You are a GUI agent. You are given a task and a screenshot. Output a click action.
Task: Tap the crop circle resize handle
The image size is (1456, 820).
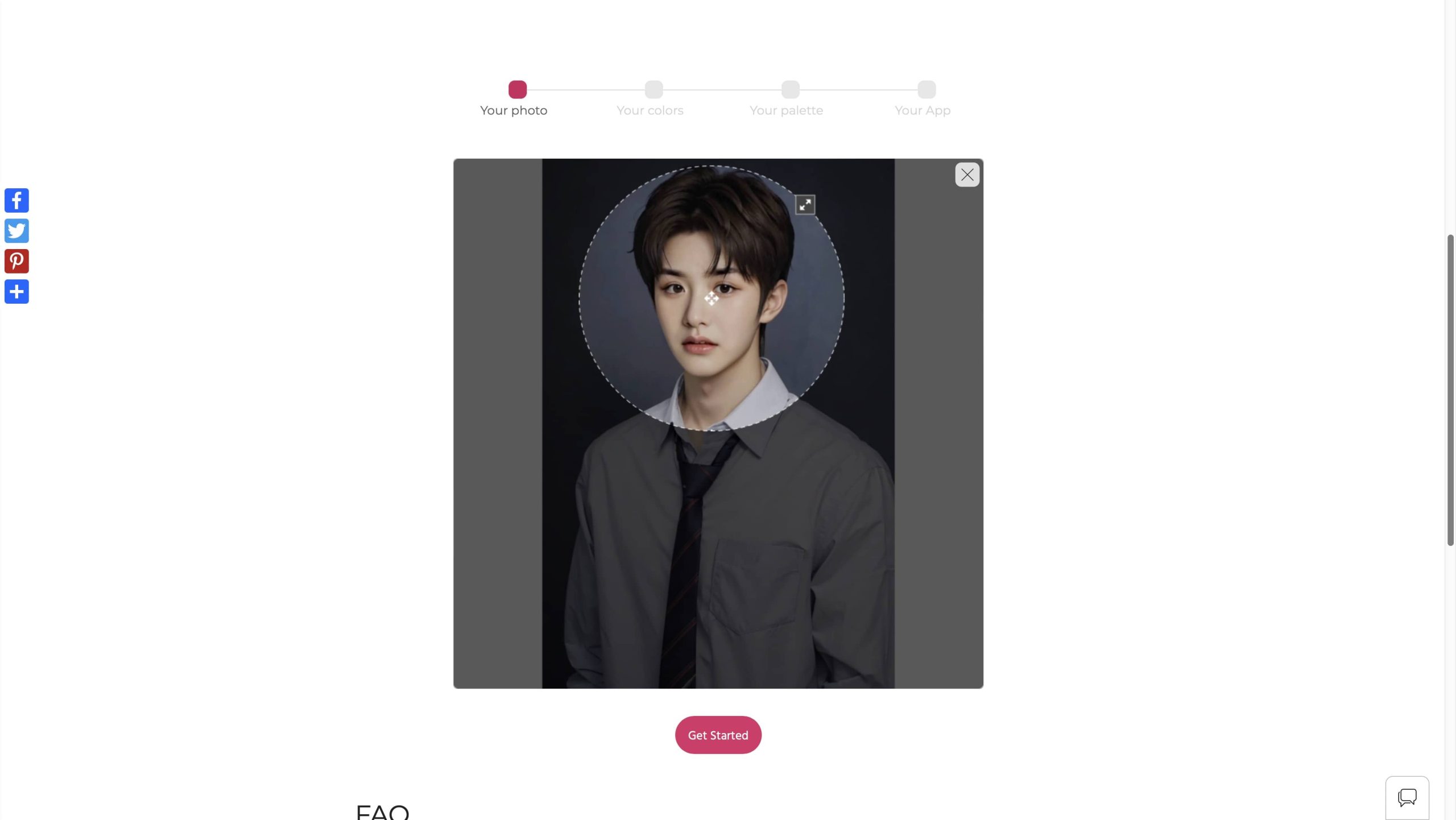tap(805, 205)
